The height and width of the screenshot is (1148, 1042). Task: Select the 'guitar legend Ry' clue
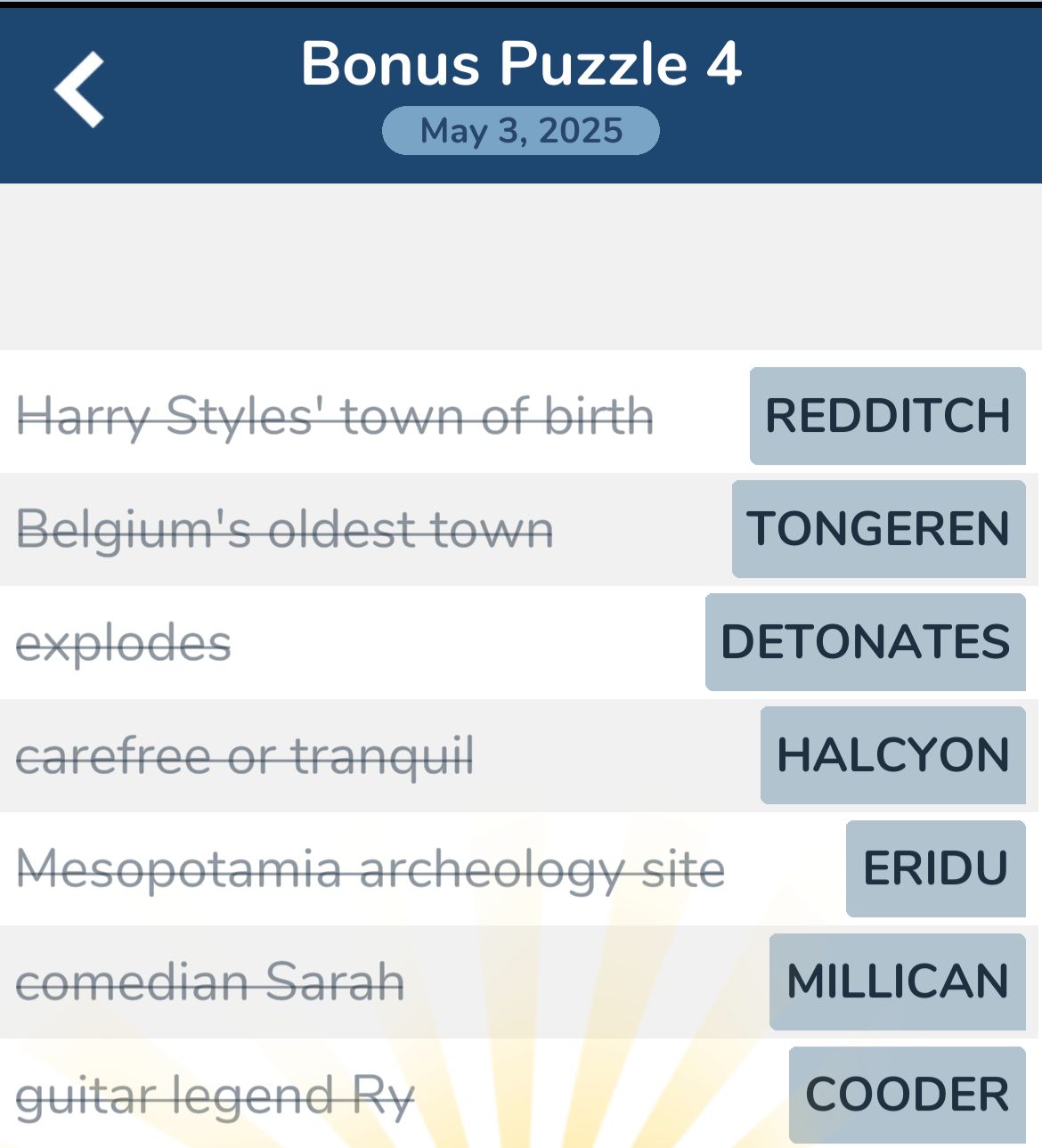click(214, 1094)
